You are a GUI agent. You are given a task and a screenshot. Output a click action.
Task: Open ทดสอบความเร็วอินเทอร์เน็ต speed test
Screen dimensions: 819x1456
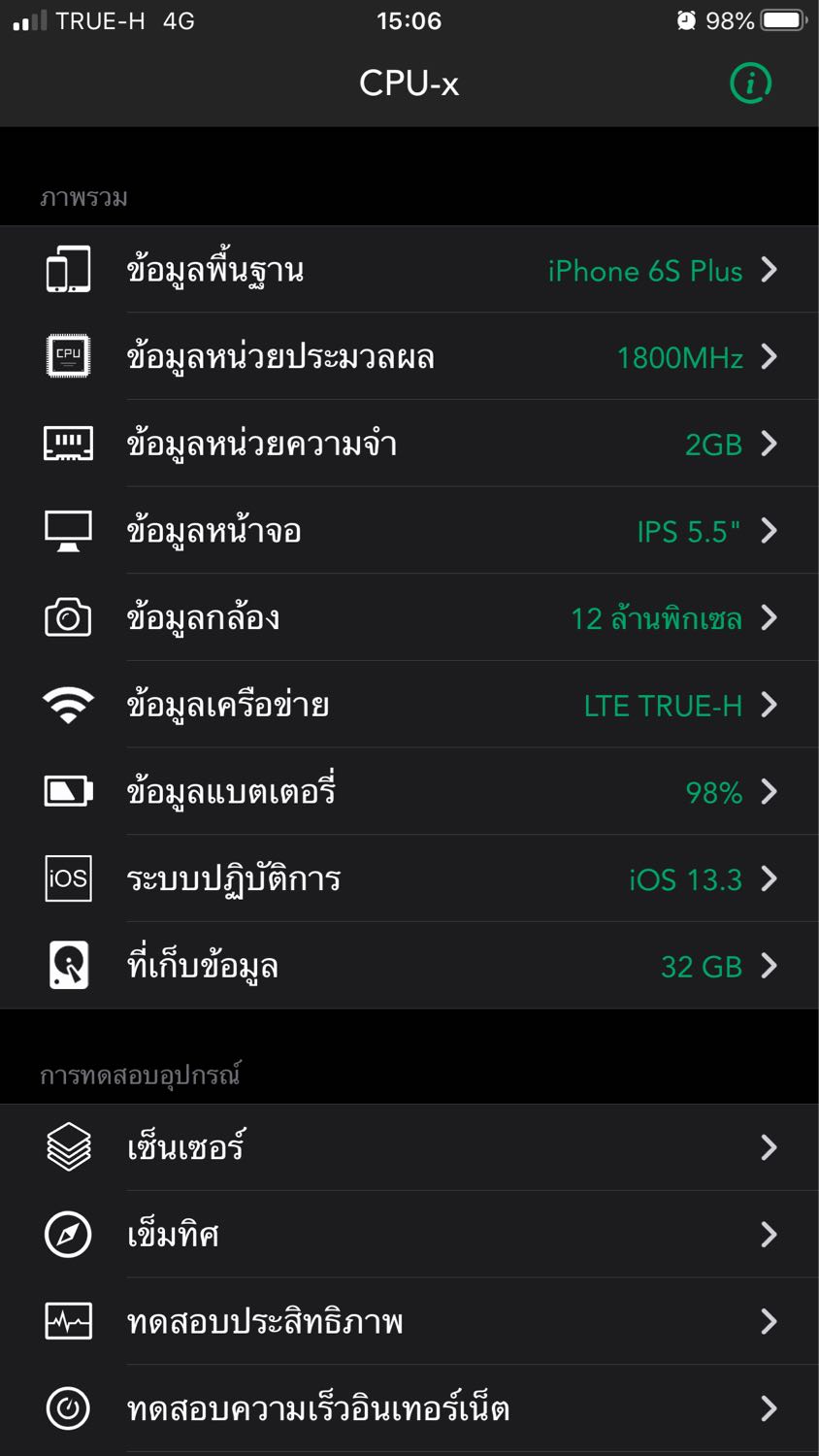pos(409,1408)
